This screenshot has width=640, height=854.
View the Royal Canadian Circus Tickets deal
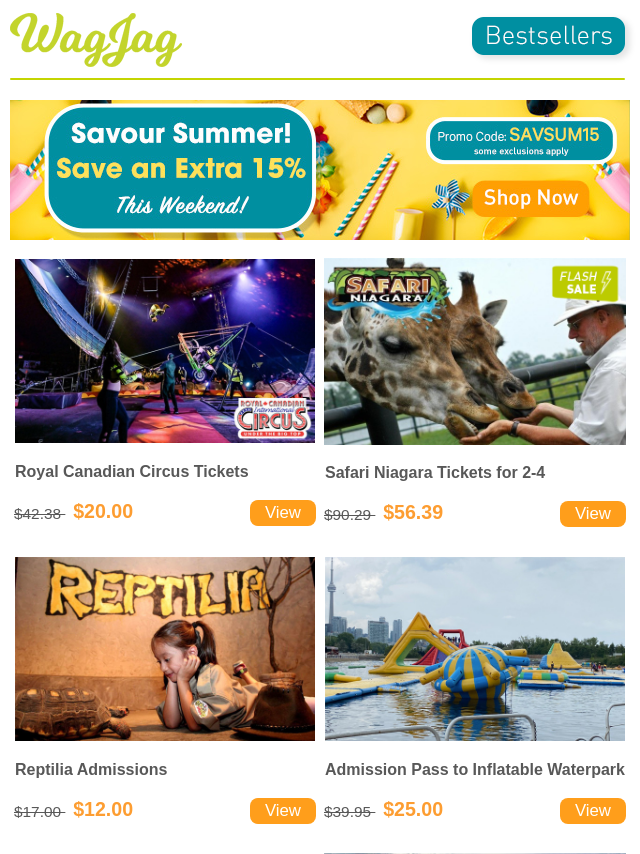282,513
